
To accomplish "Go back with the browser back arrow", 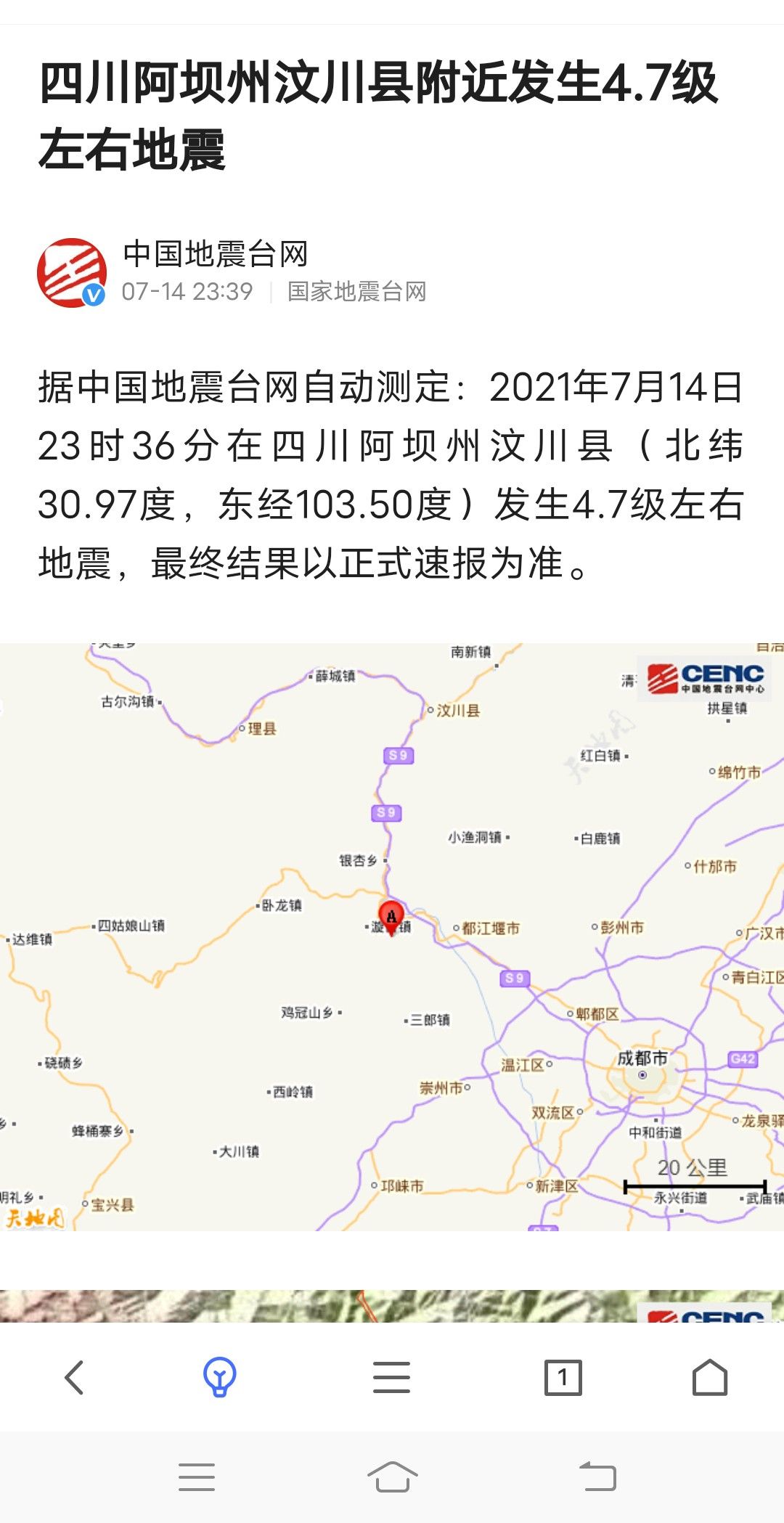I will pos(75,1376).
